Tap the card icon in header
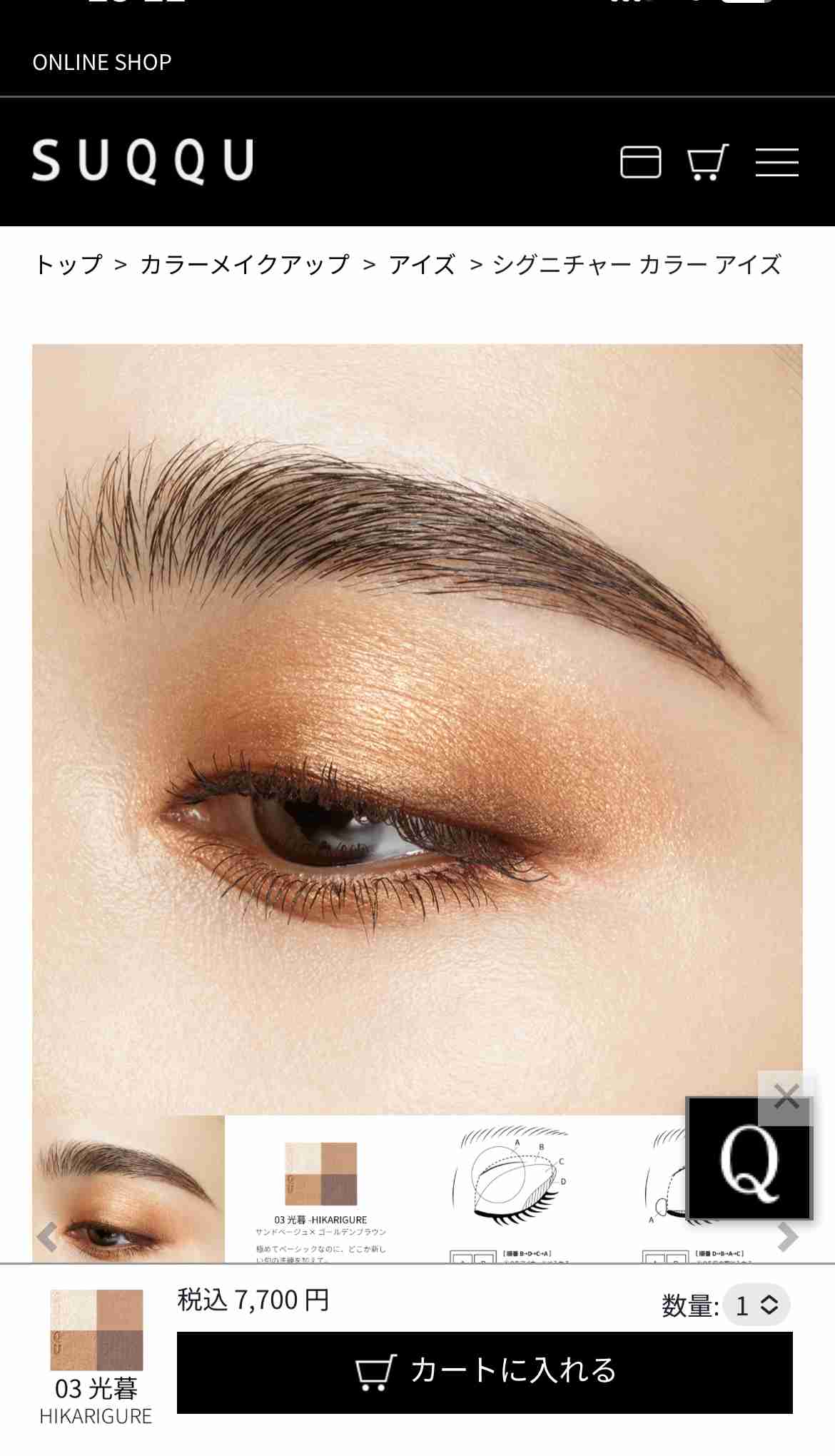Viewport: 835px width, 1456px height. [640, 162]
